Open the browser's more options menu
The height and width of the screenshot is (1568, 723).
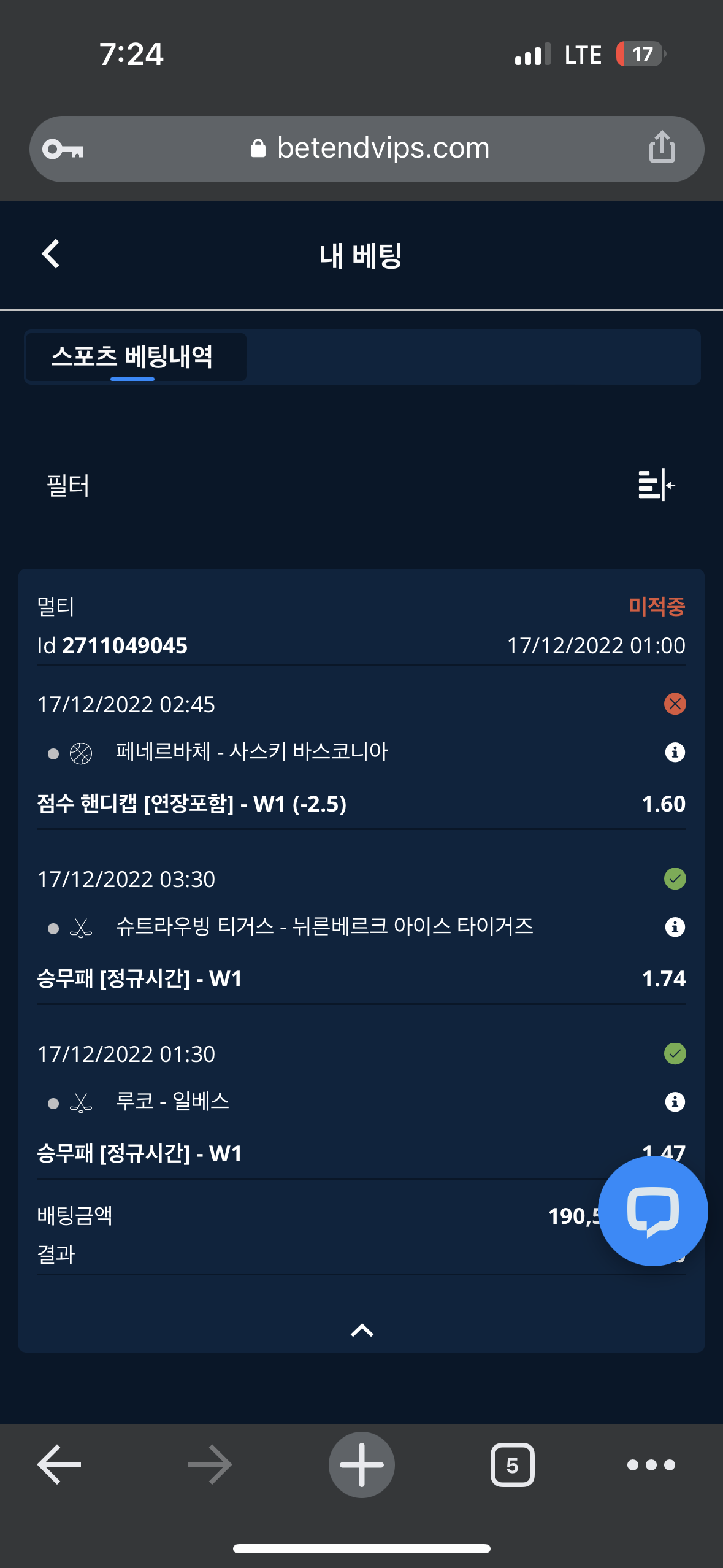651,1465
